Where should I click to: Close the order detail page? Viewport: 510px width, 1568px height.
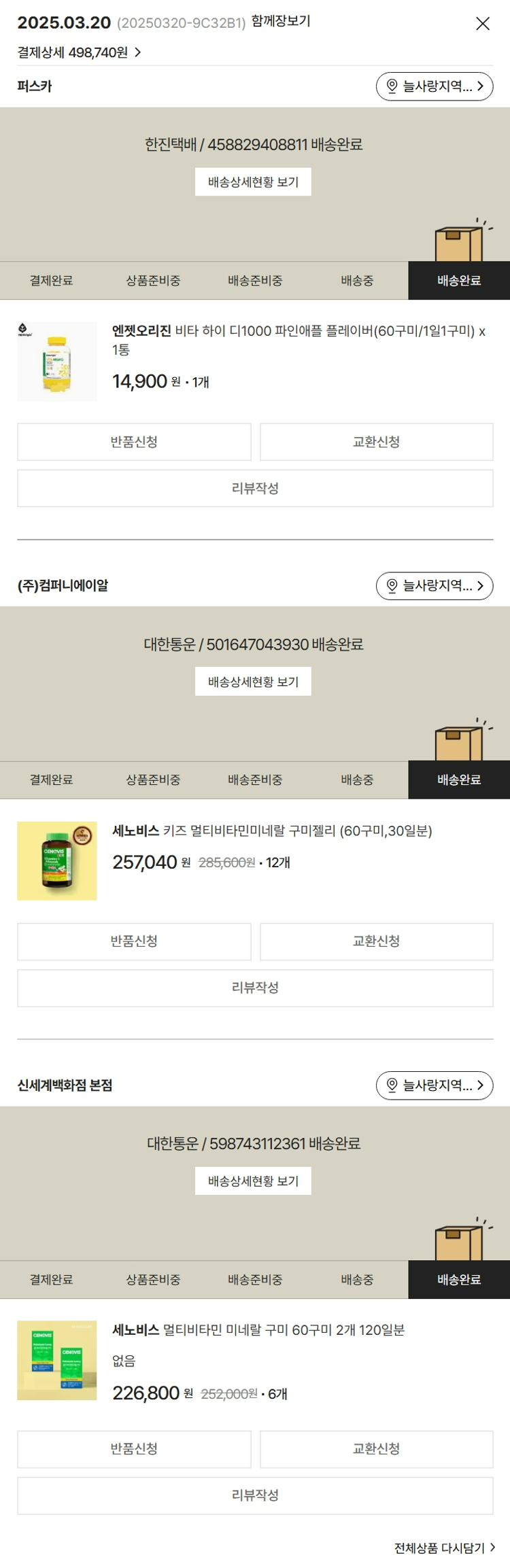[482, 24]
